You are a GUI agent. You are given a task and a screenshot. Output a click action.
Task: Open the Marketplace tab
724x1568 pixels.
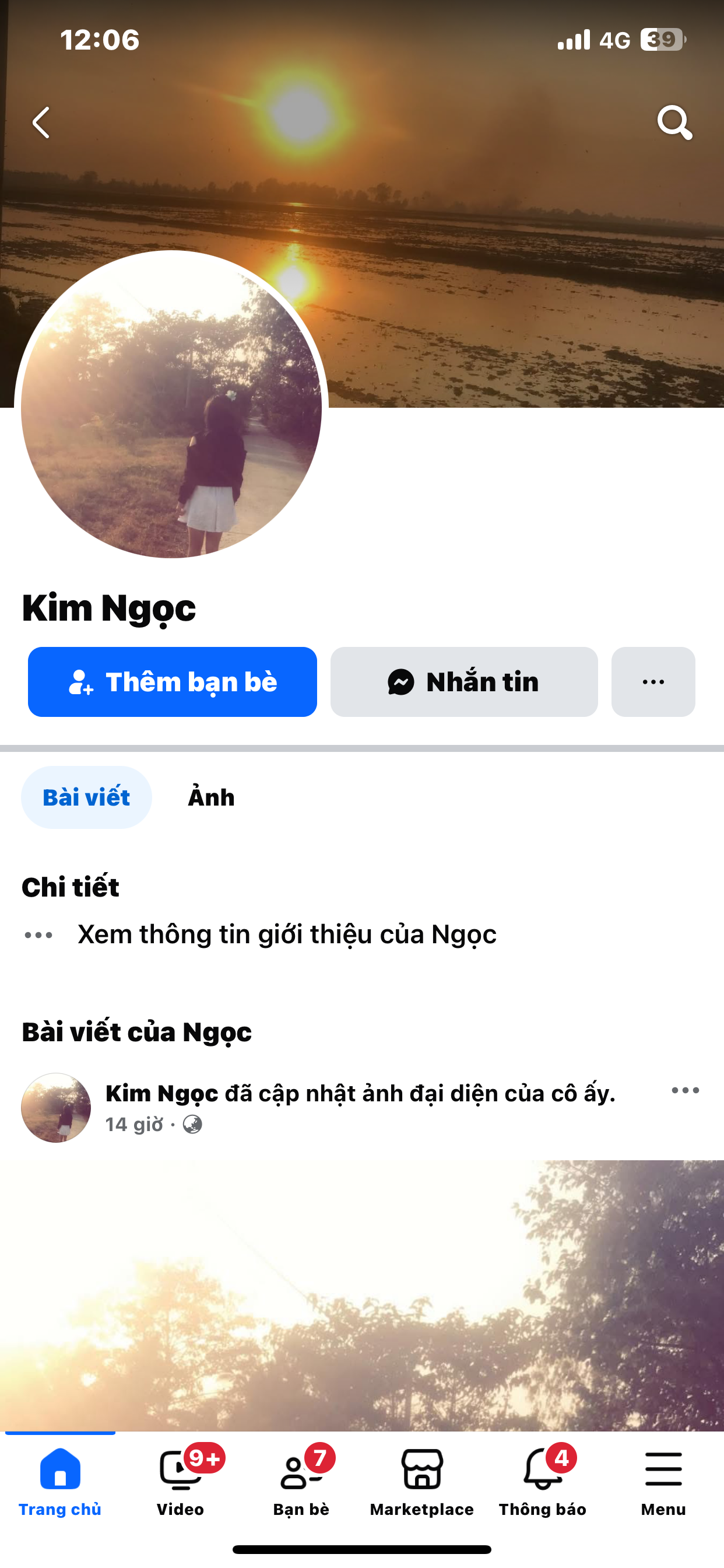point(421,1482)
